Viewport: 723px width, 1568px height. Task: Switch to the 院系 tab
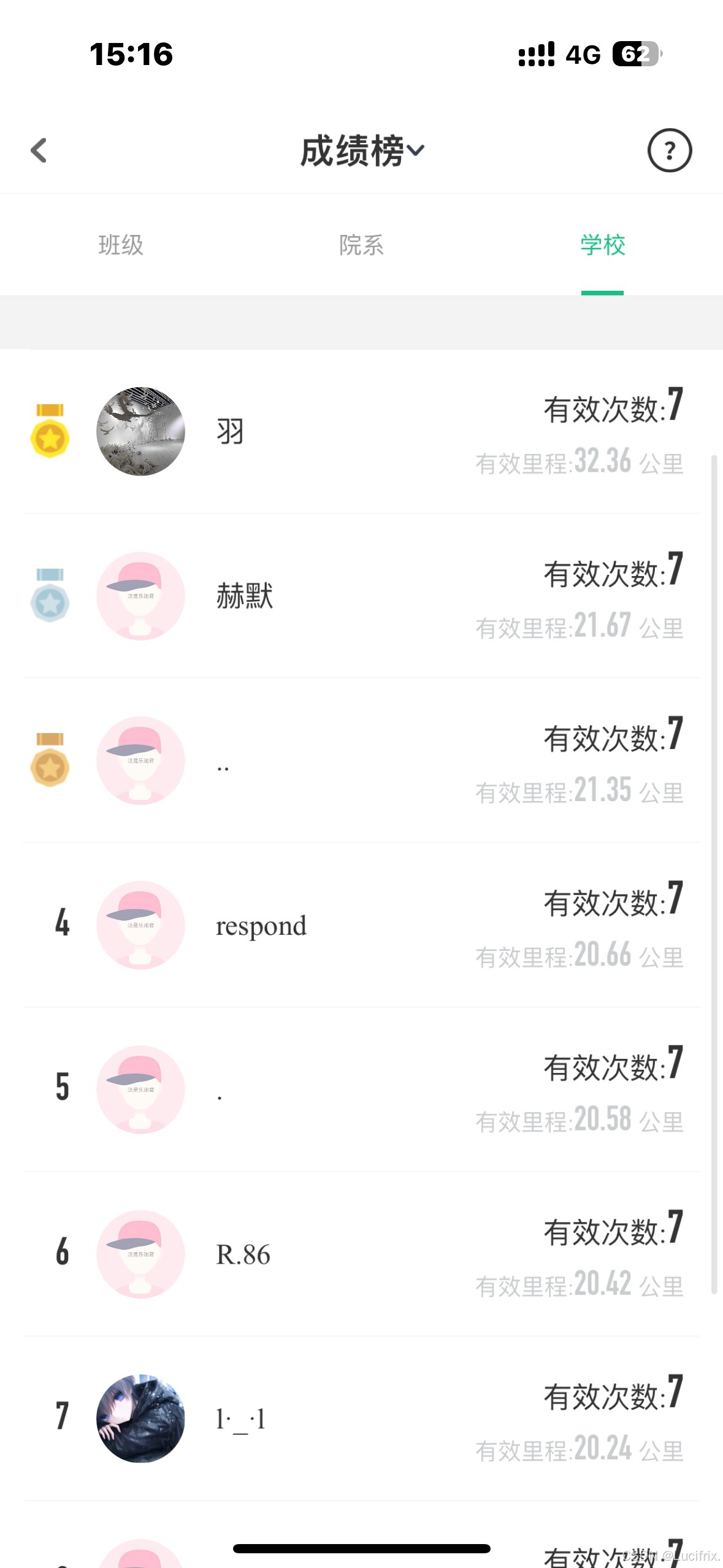[x=361, y=245]
